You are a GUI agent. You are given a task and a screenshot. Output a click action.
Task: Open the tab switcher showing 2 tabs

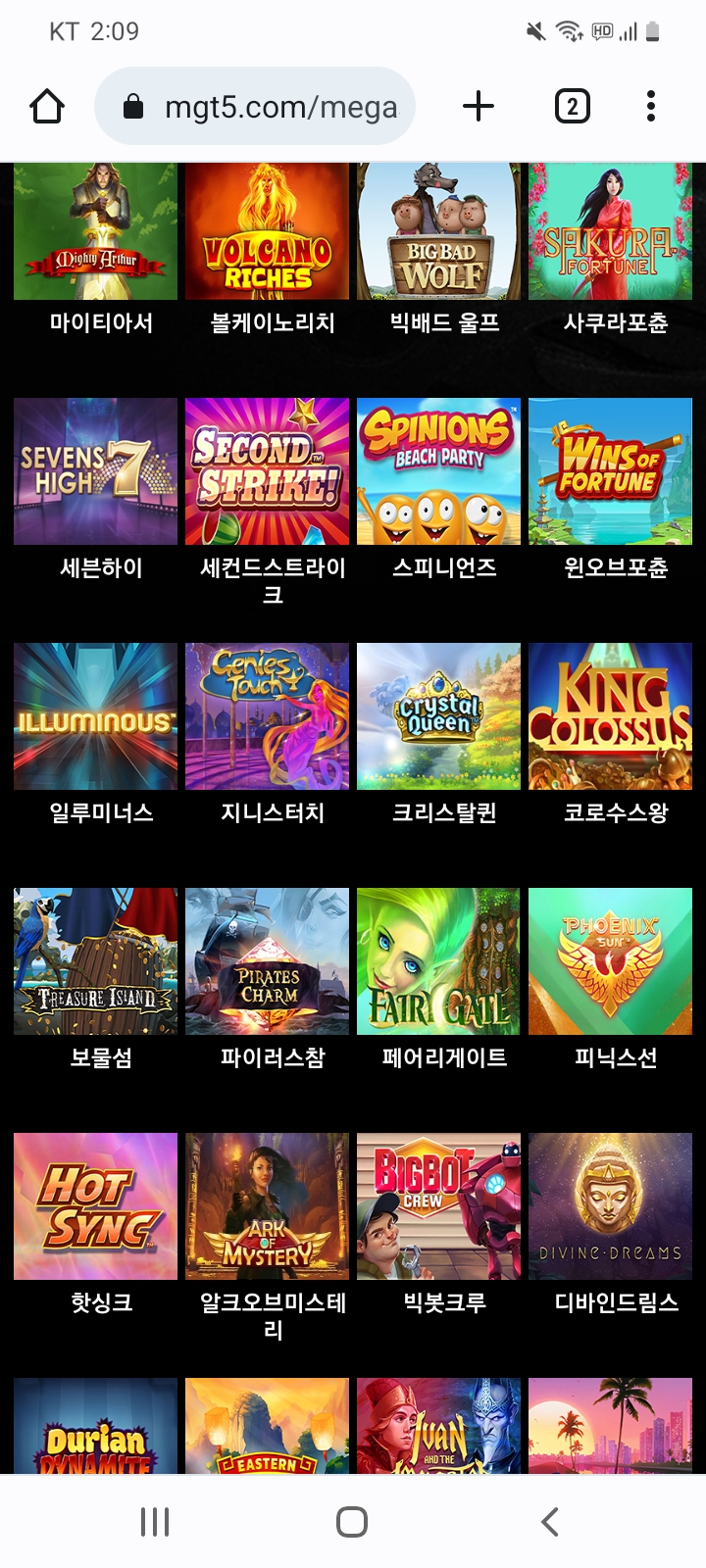(572, 106)
